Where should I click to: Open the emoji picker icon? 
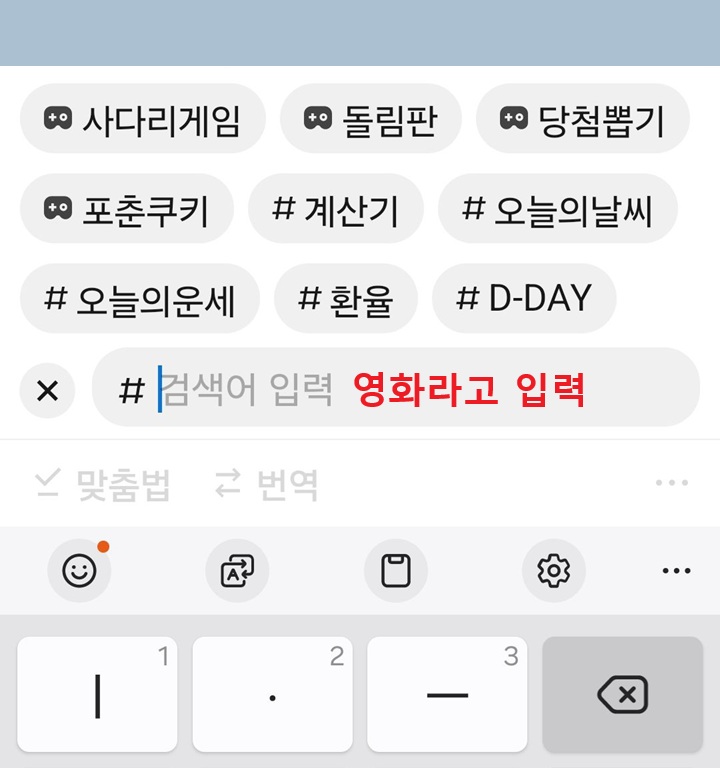click(78, 570)
